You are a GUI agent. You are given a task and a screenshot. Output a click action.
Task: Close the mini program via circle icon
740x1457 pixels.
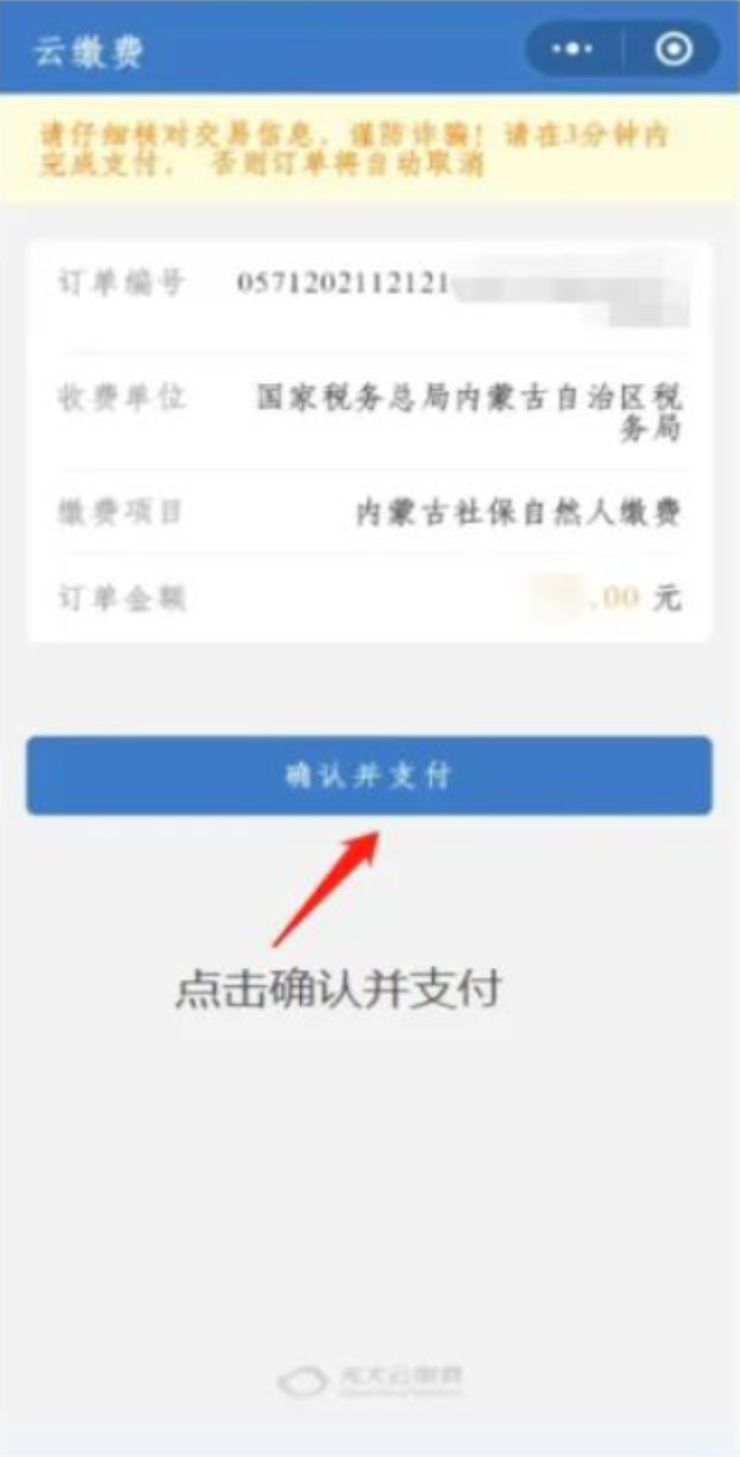[x=673, y=49]
